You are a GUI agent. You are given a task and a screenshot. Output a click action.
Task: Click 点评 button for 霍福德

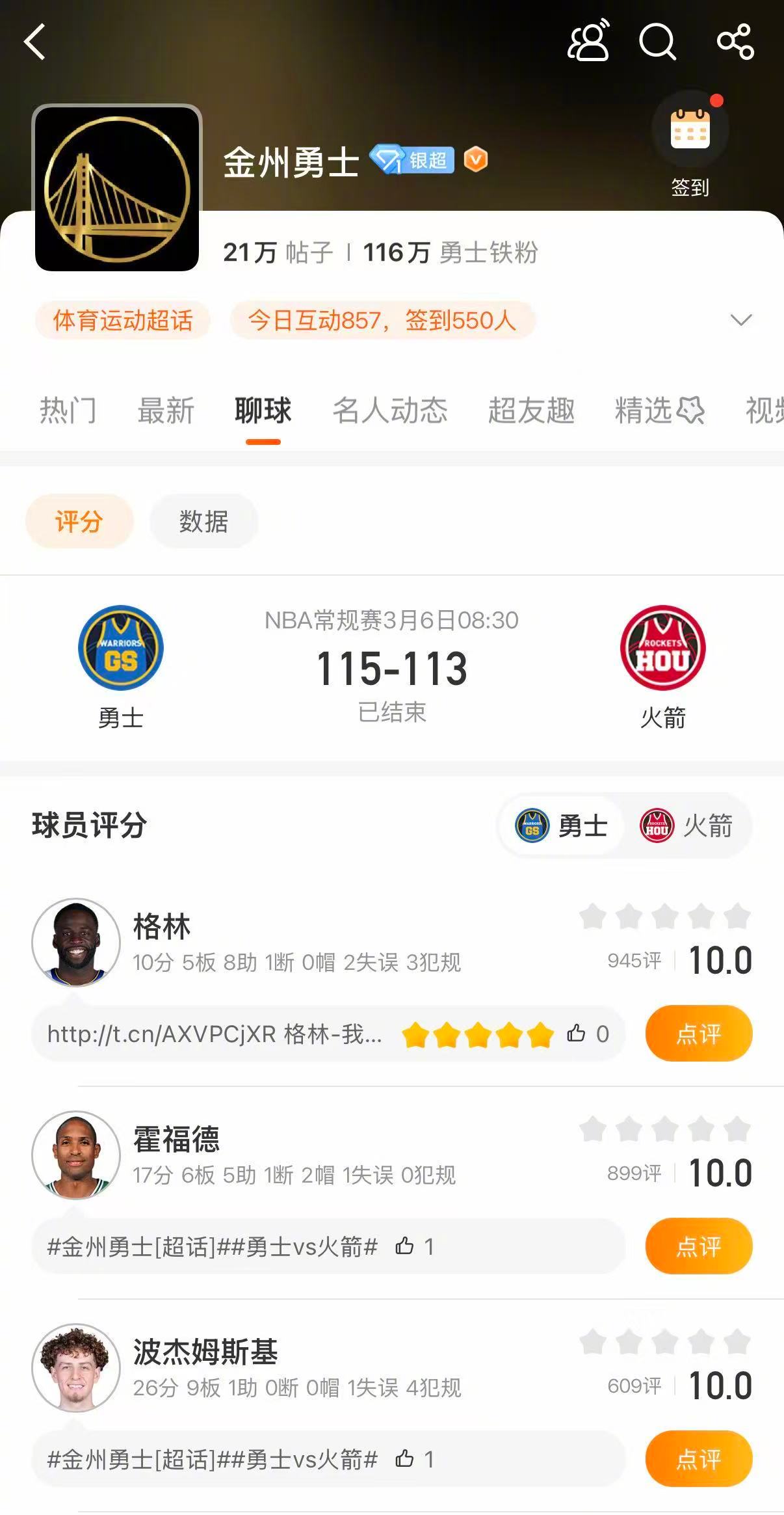(x=699, y=1245)
